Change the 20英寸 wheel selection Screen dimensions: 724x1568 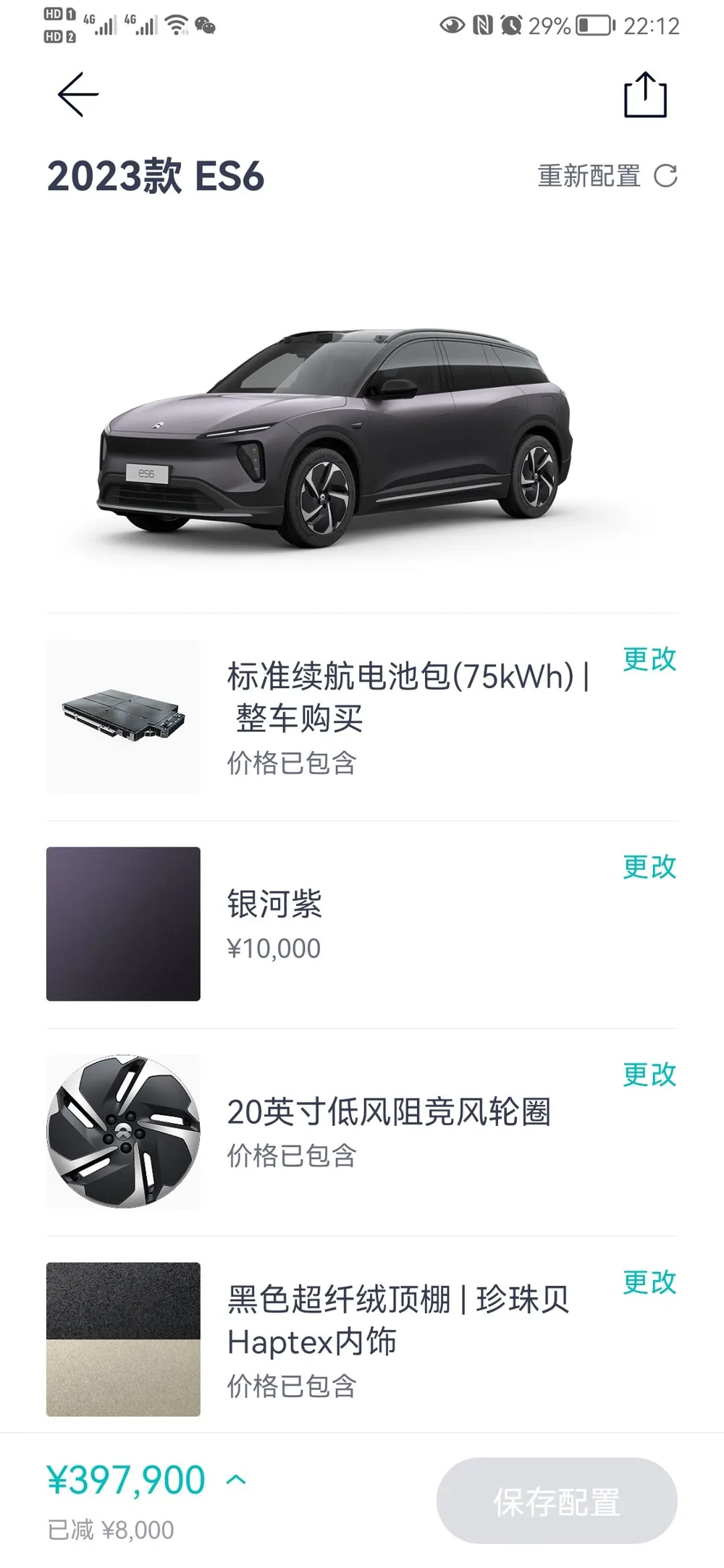click(x=649, y=1075)
